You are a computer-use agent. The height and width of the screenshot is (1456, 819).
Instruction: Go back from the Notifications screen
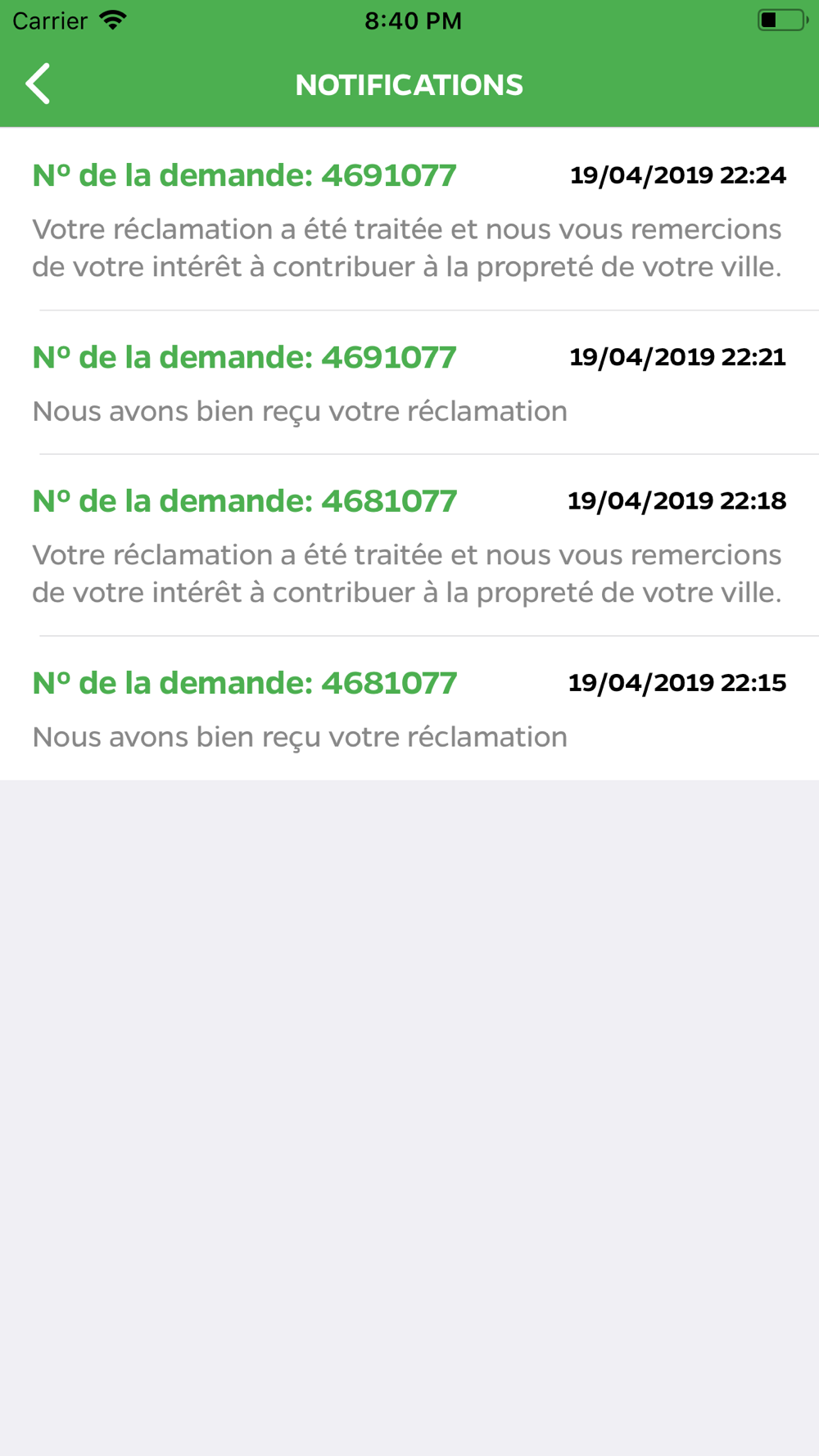pyautogui.click(x=38, y=84)
